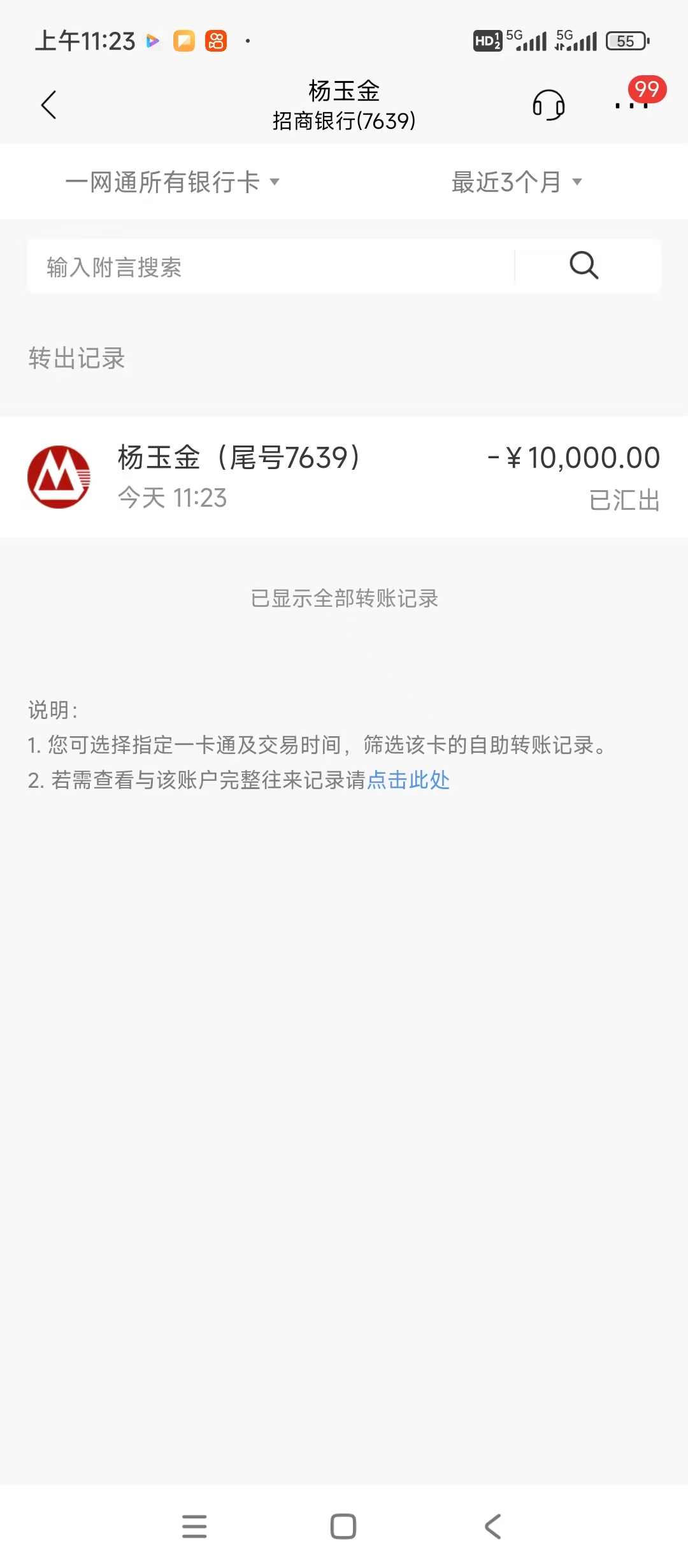The width and height of the screenshot is (688, 1568).
Task: Open the three-dot overflow menu
Action: 631,105
